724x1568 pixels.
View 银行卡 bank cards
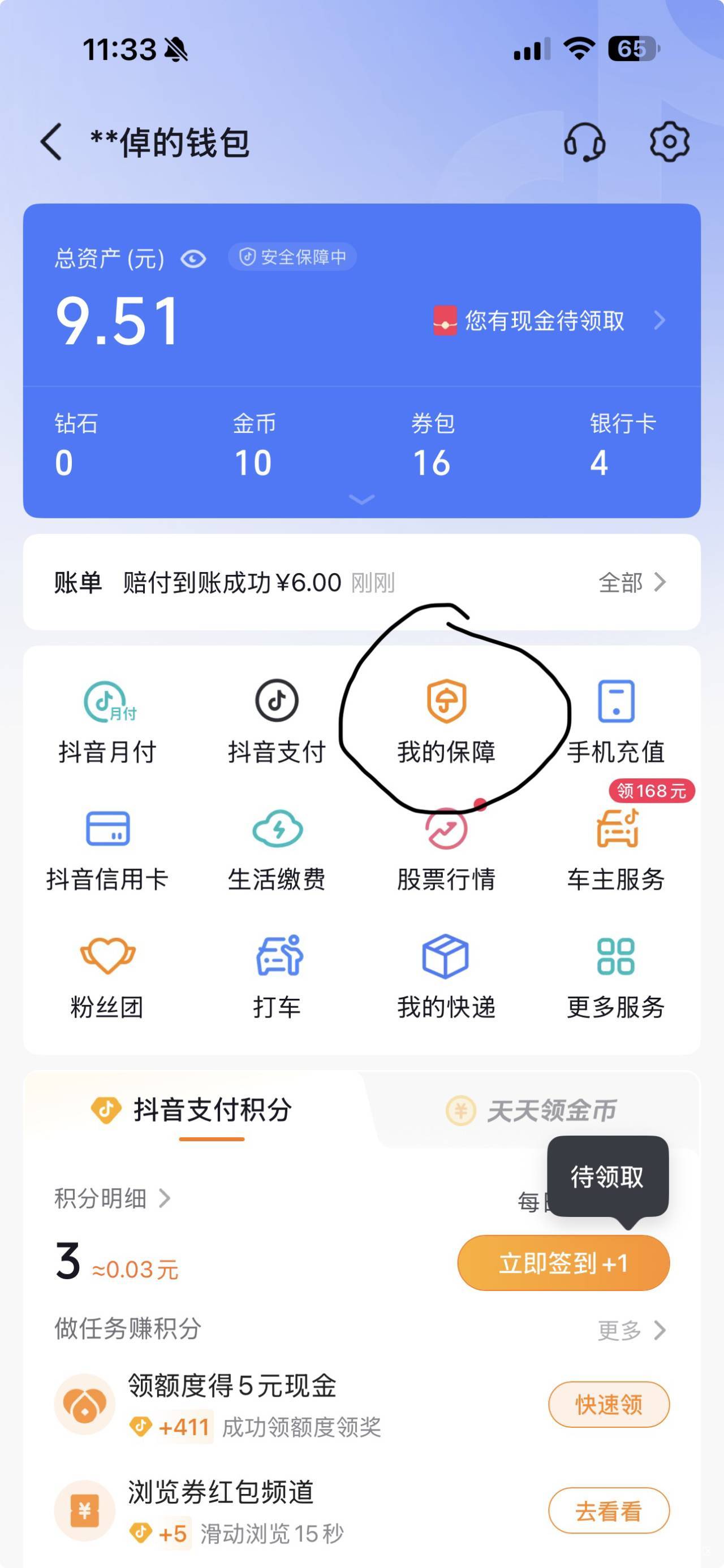coord(621,445)
